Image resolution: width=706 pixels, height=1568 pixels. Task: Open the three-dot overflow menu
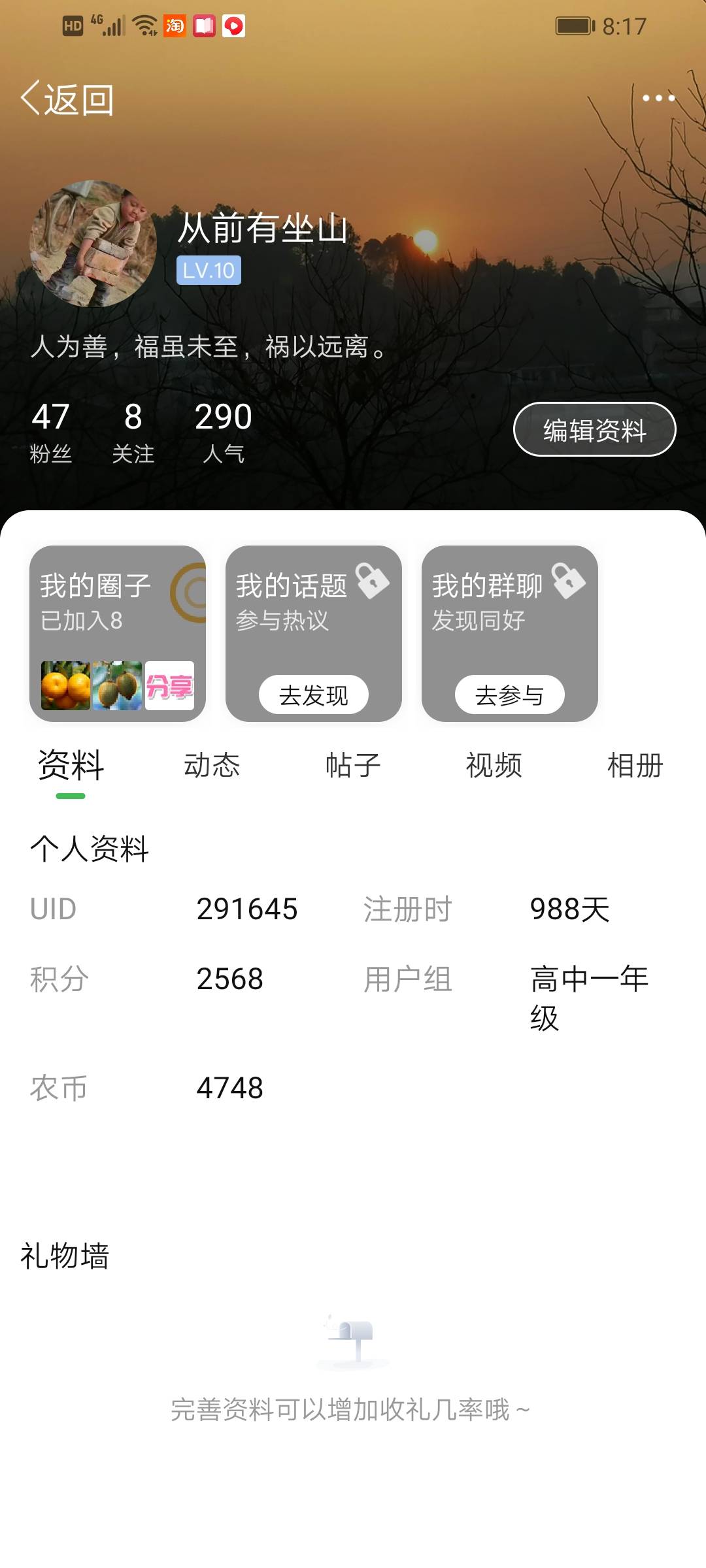[658, 98]
